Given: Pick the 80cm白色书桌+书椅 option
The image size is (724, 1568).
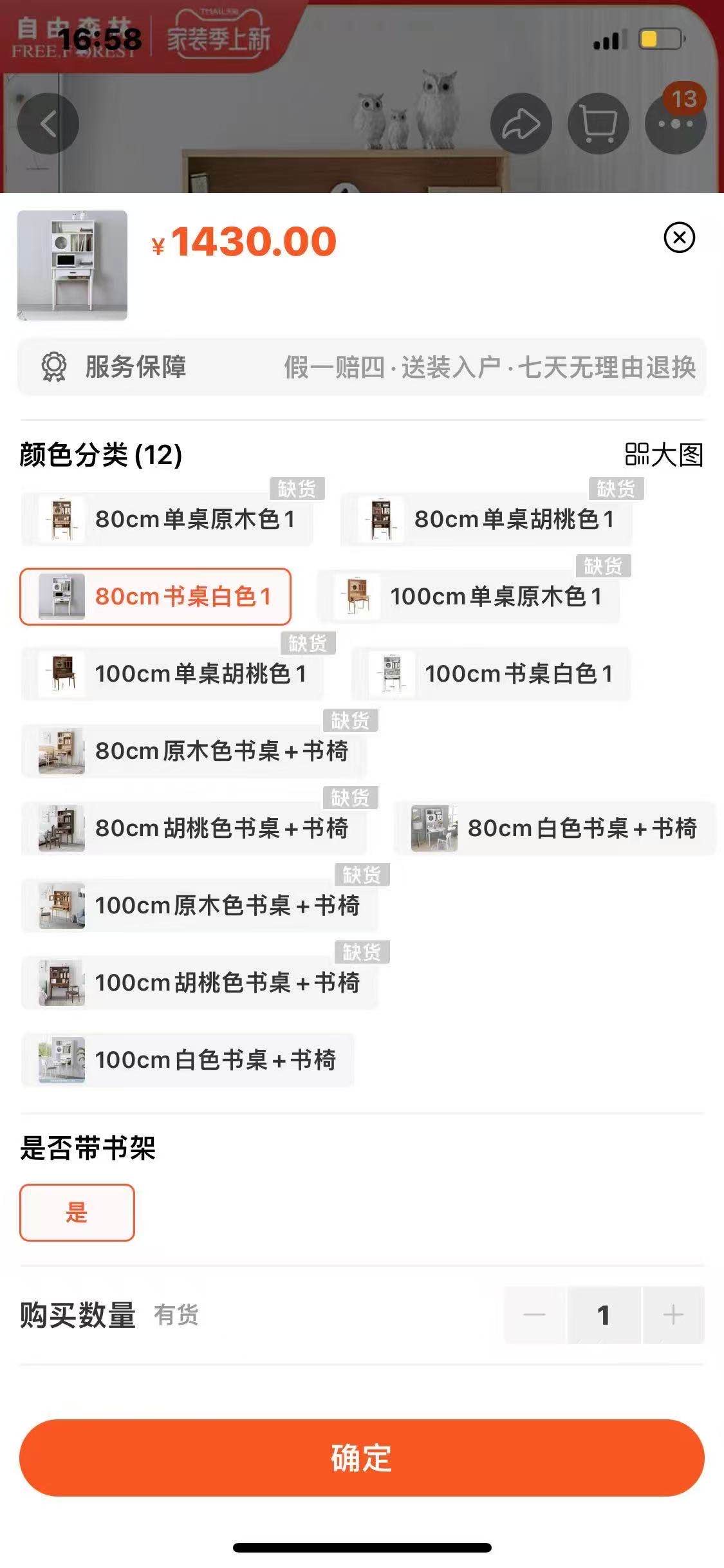Looking at the screenshot, I should pyautogui.click(x=555, y=828).
